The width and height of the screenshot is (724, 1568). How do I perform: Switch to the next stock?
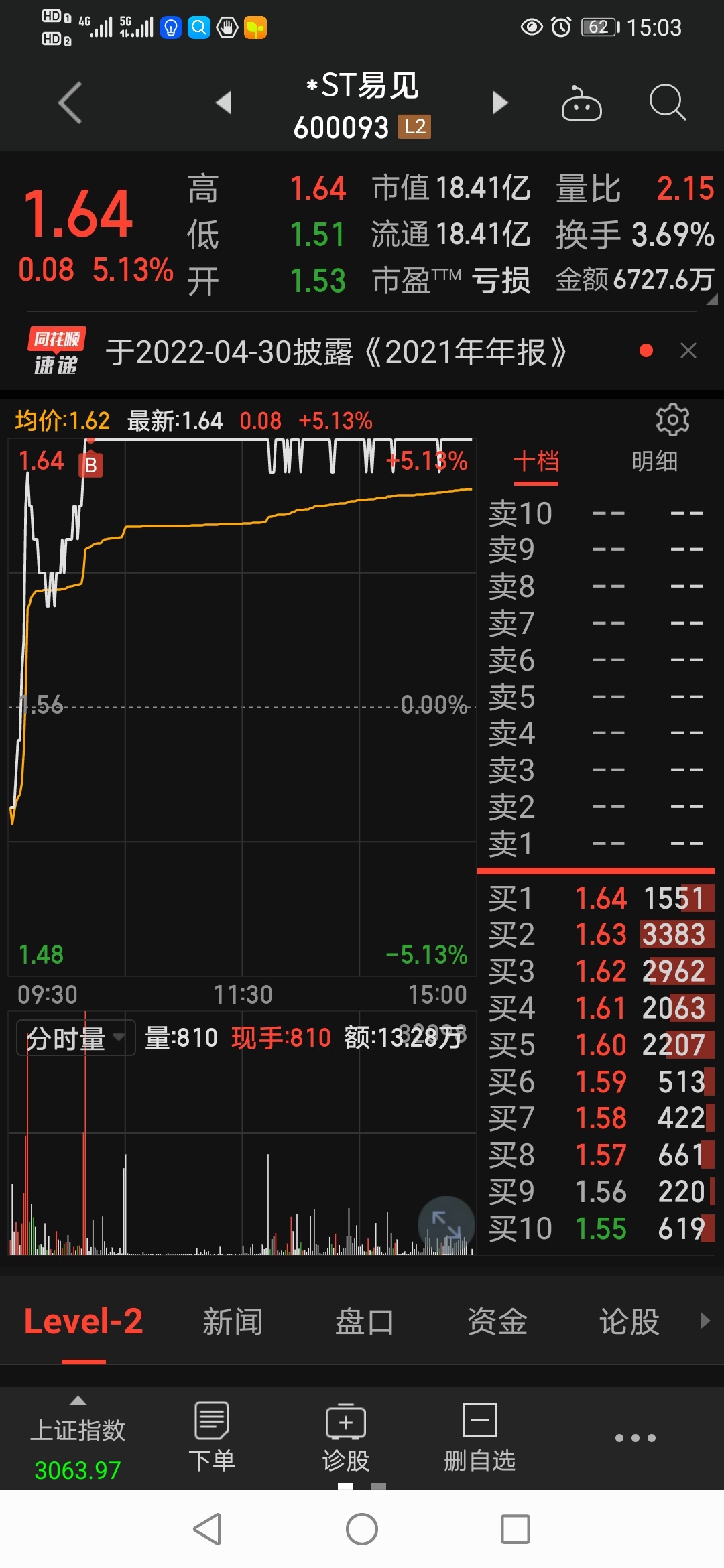[x=499, y=103]
